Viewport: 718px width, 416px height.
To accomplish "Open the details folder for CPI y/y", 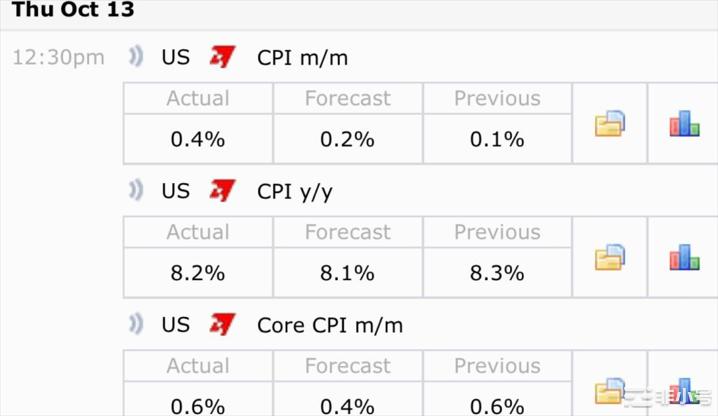I will tap(610, 257).
